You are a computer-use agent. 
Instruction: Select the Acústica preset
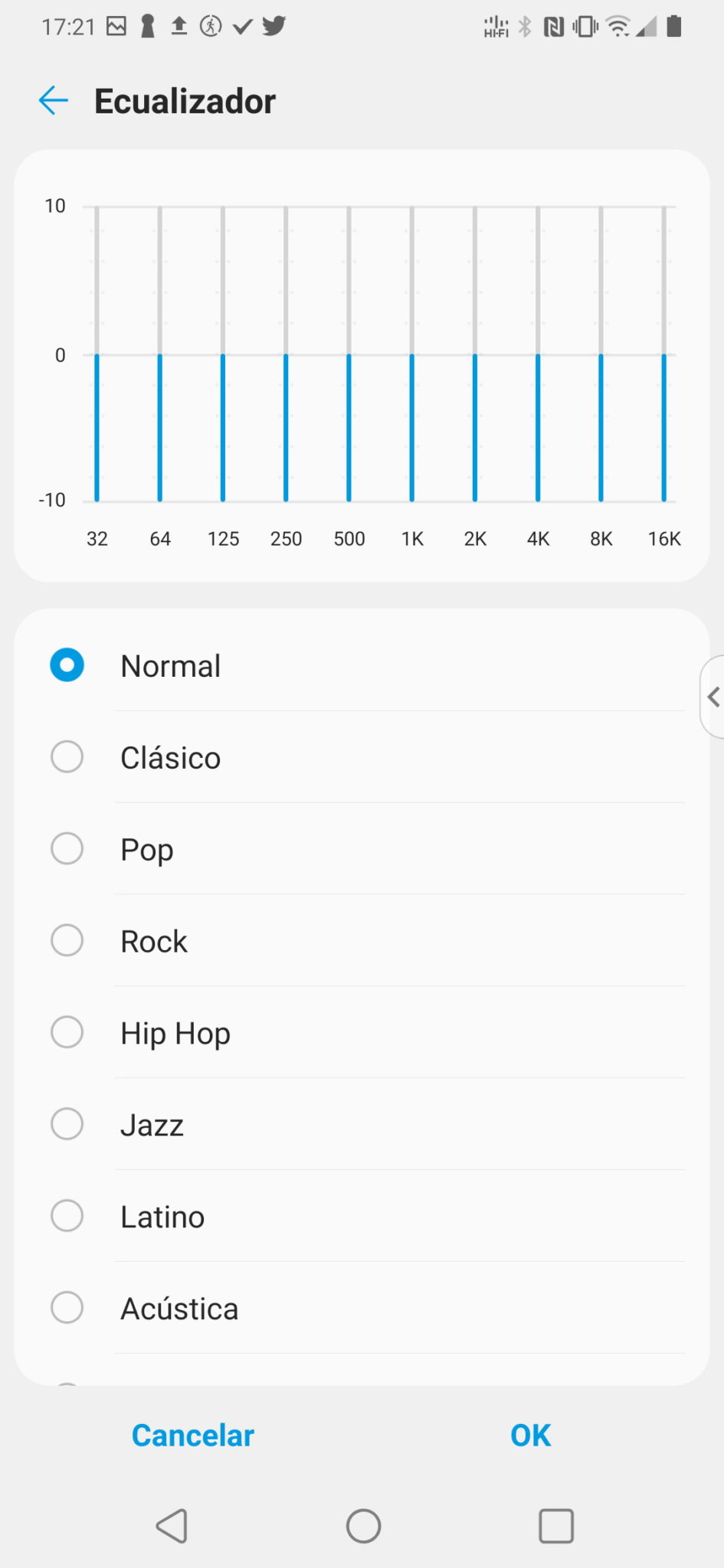click(362, 1308)
